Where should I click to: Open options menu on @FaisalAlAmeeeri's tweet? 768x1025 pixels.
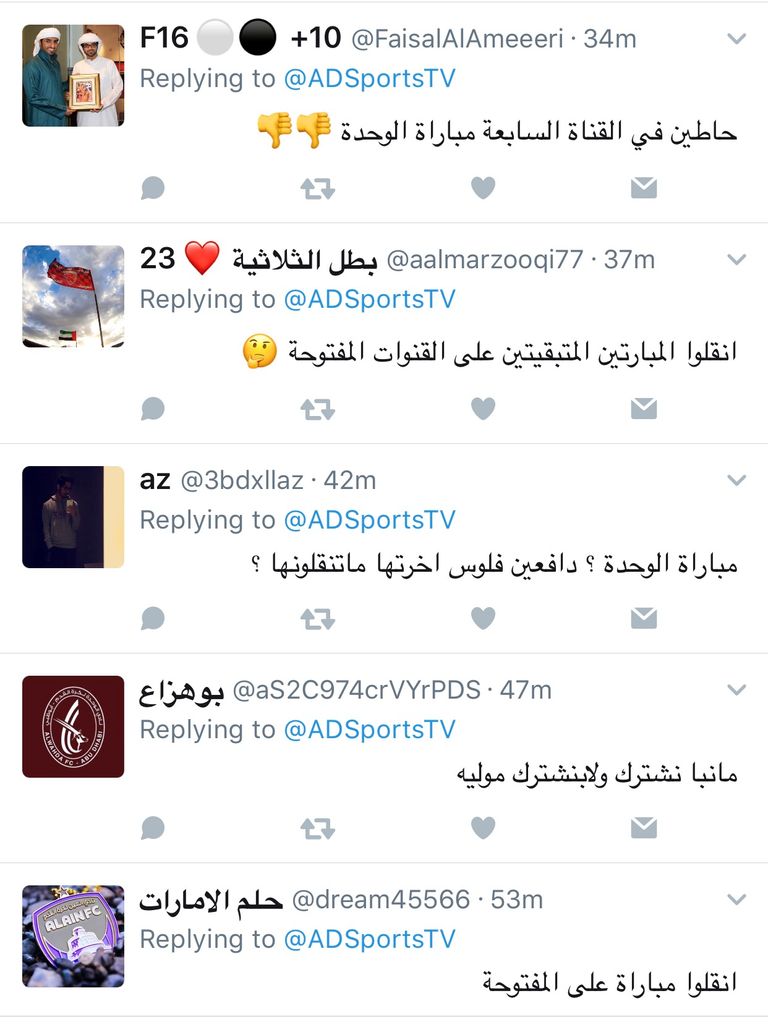pyautogui.click(x=737, y=38)
